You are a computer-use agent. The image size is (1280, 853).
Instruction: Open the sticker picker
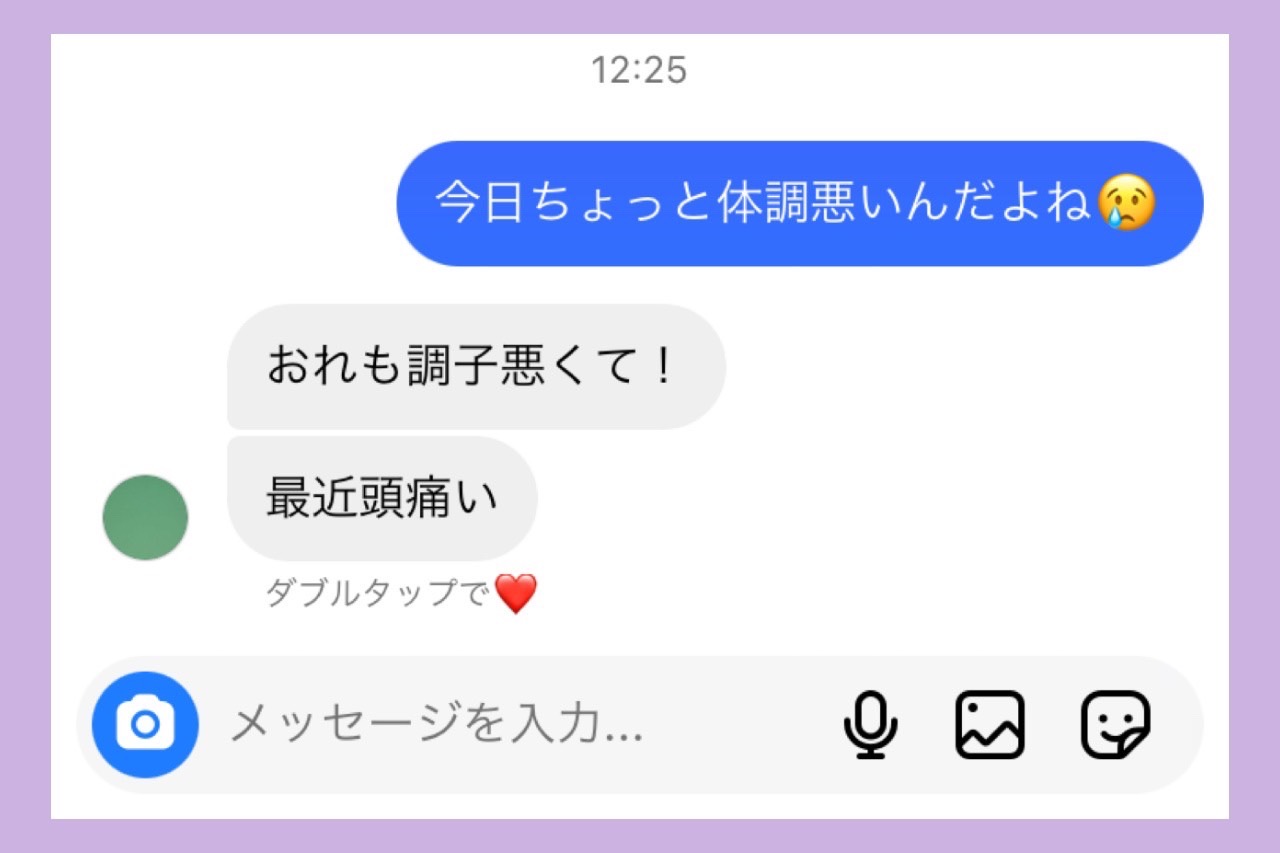tap(1116, 724)
